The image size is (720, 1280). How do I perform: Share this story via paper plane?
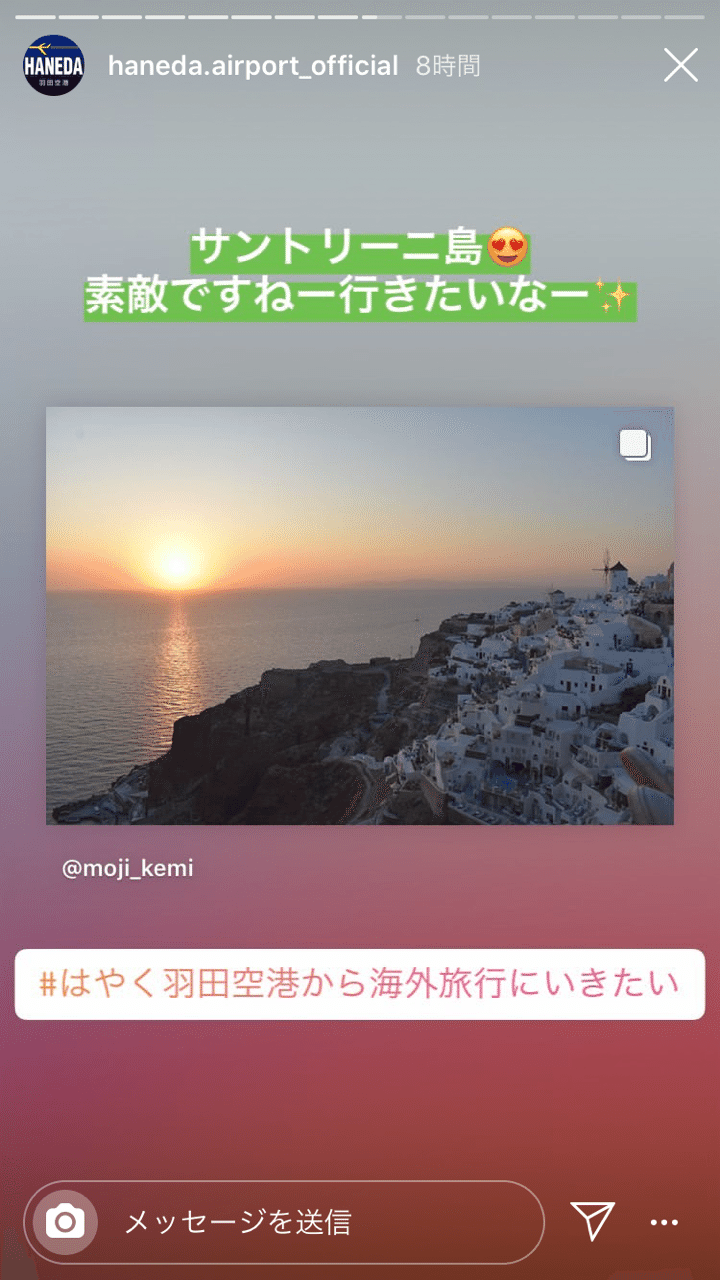[592, 1221]
